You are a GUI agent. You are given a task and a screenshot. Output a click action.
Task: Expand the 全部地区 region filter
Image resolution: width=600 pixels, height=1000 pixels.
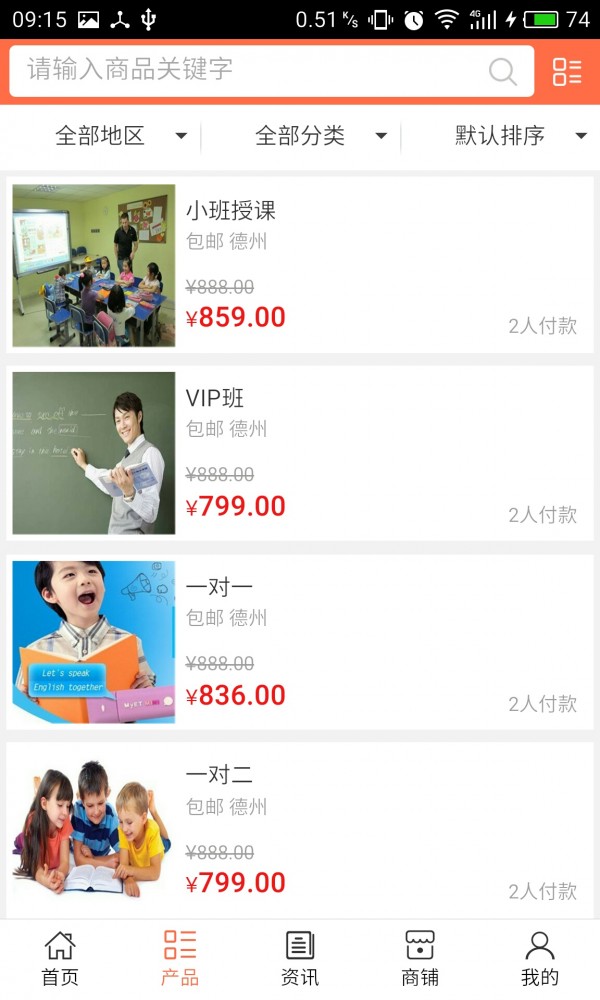pos(120,136)
